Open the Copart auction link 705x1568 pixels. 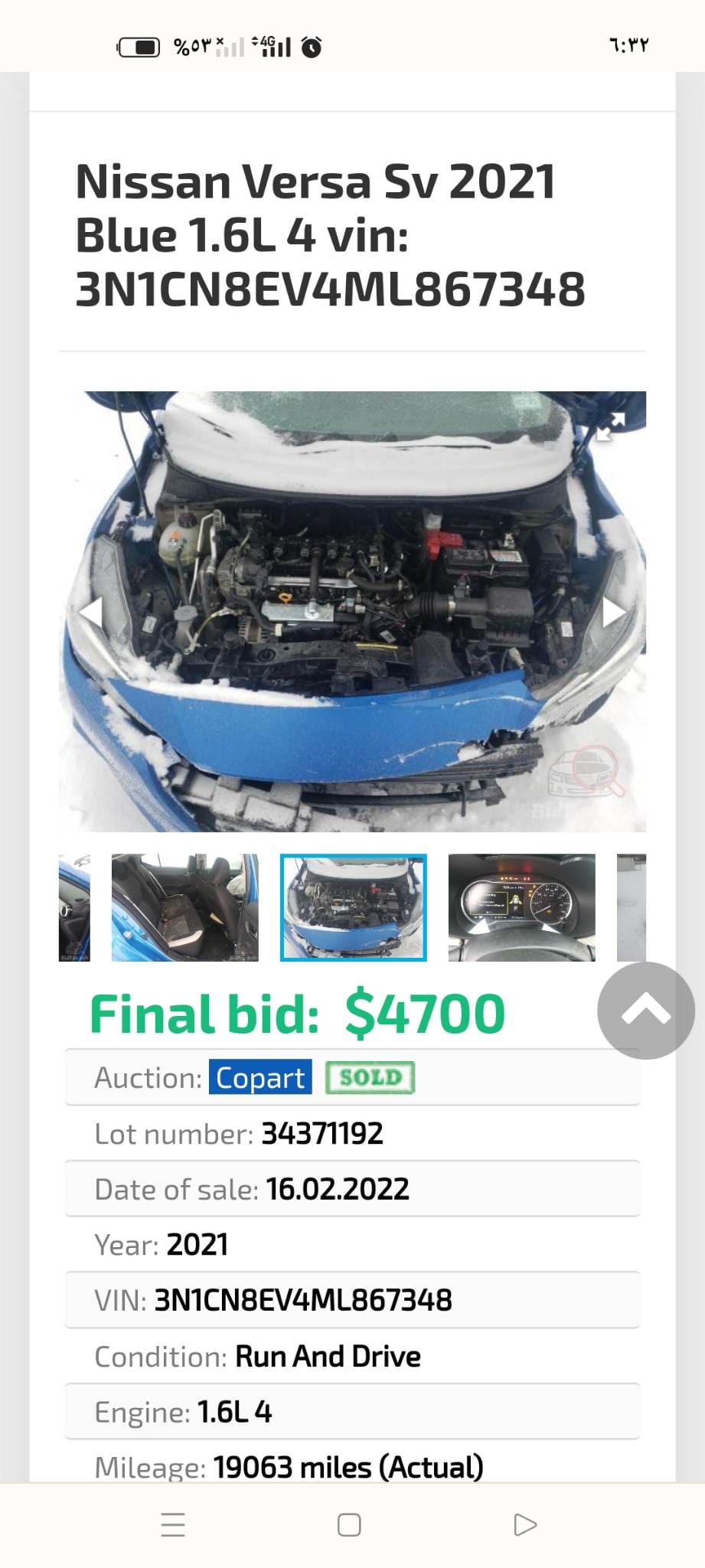pyautogui.click(x=260, y=1077)
